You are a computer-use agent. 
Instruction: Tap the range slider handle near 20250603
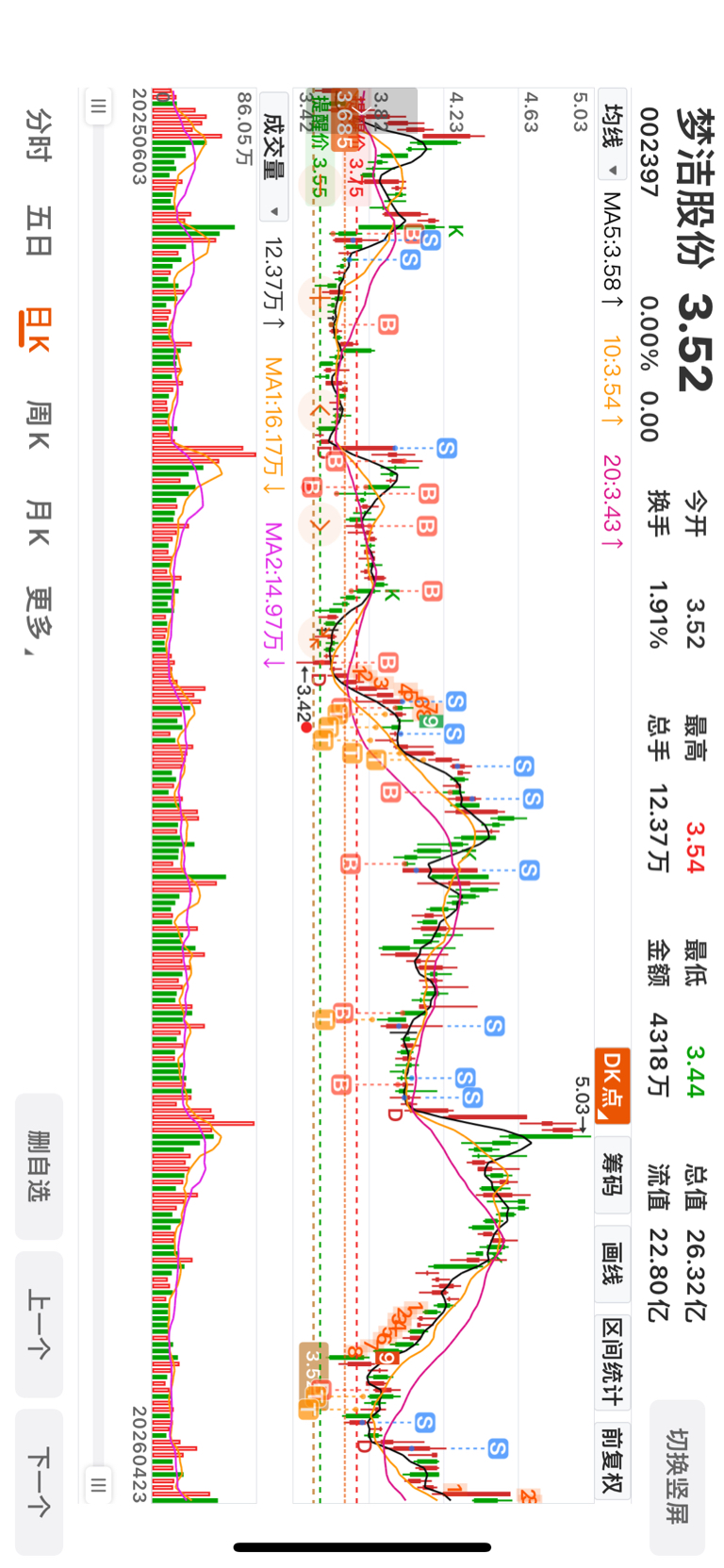pos(98,107)
